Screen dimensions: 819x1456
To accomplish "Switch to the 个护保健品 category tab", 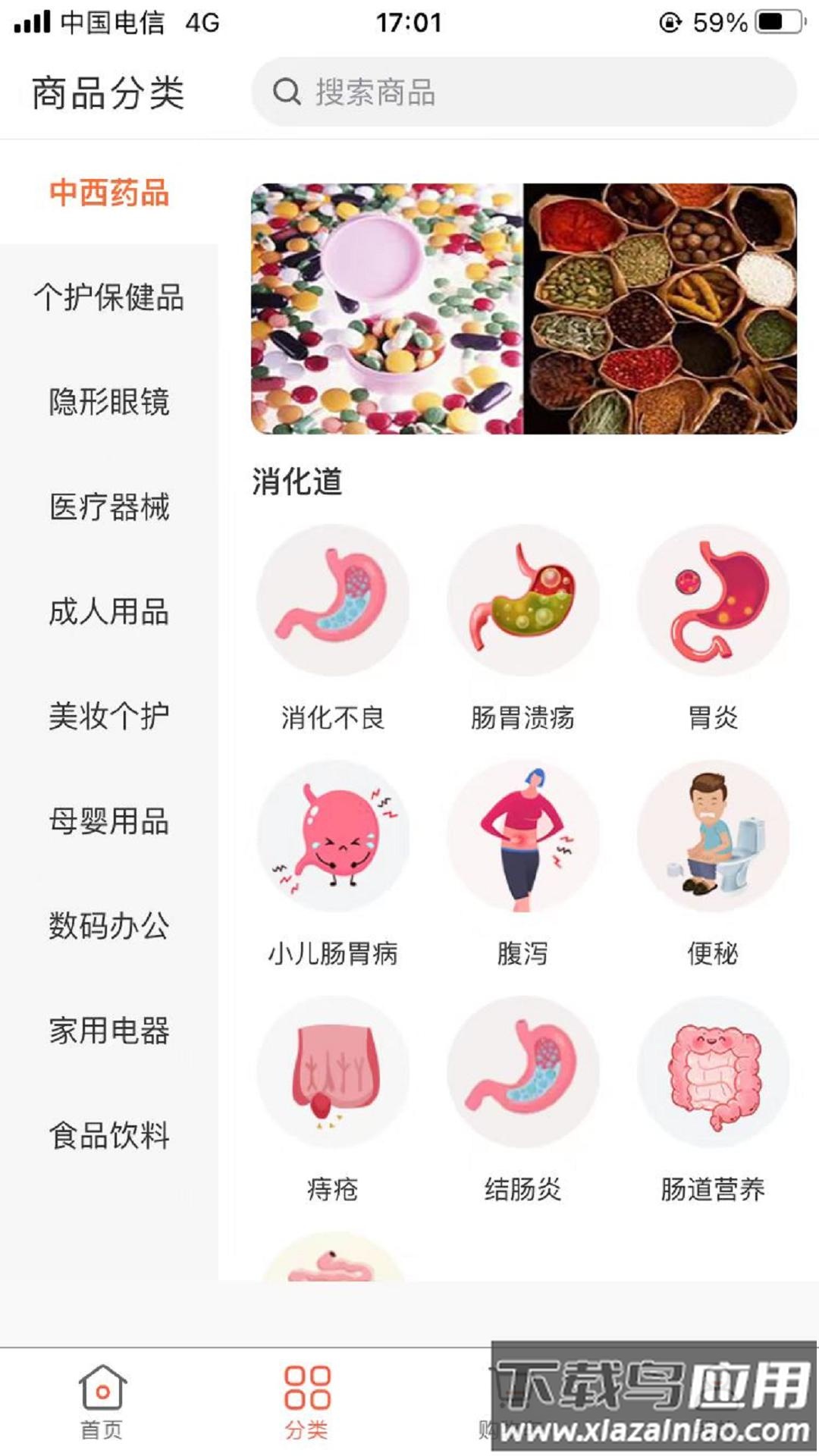I will click(x=109, y=299).
